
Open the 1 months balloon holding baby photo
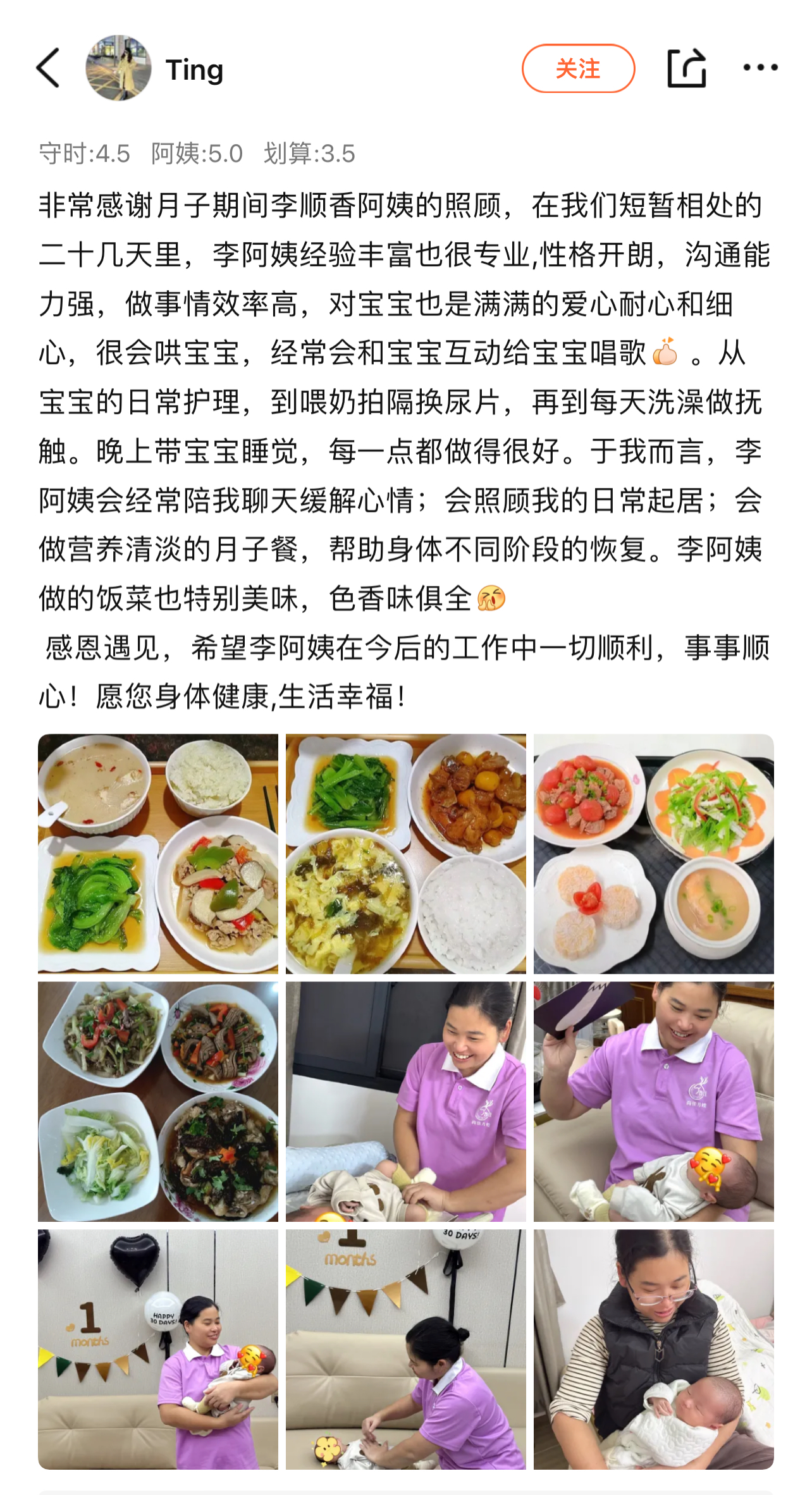pyautogui.click(x=158, y=1349)
